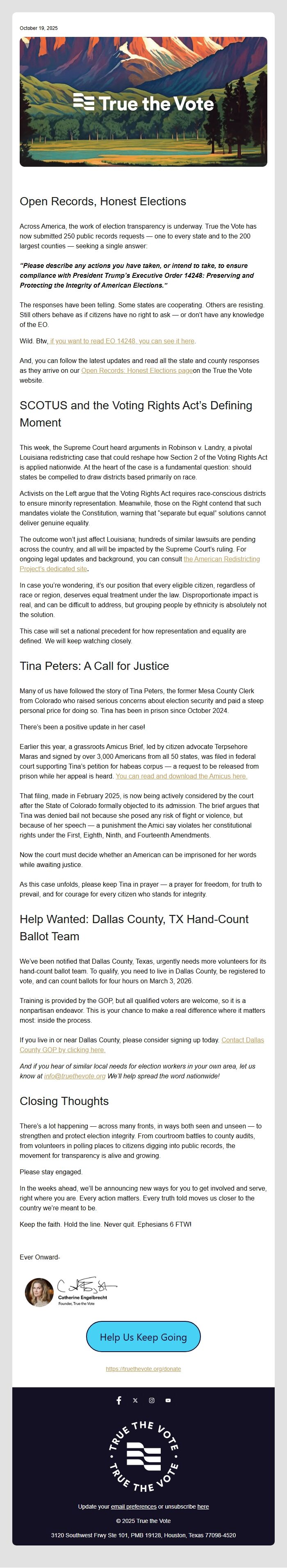Visit the Open Records: Honest Elections page

point(137,370)
